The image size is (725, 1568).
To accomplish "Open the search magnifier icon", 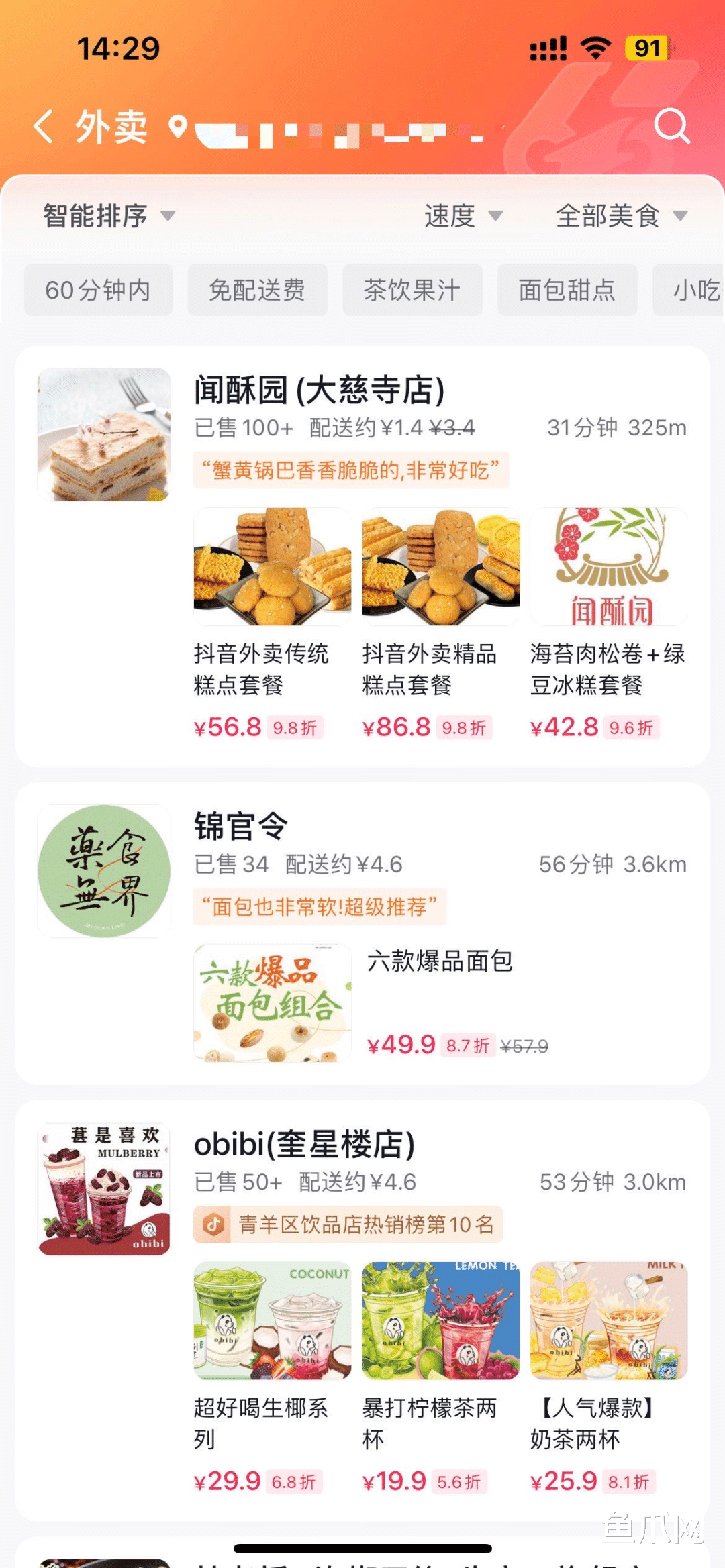I will tap(671, 125).
